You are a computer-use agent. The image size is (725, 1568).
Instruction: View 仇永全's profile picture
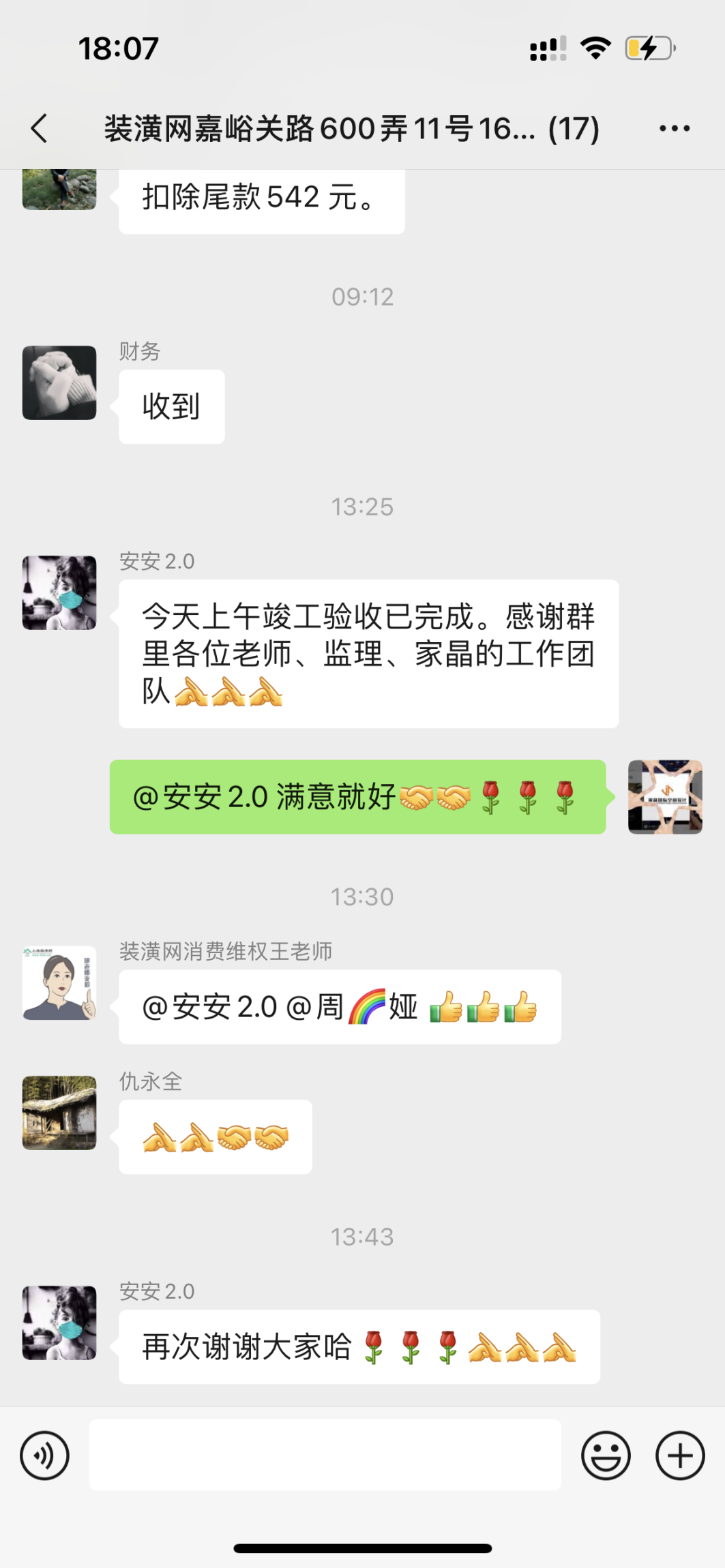pos(59,1113)
